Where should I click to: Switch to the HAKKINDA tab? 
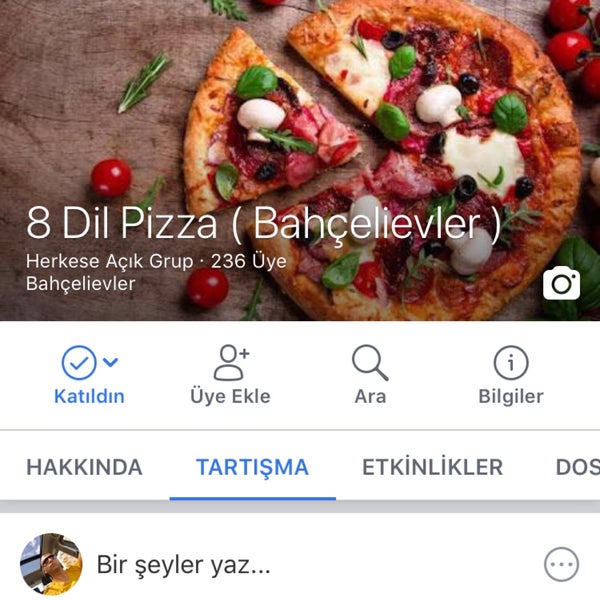click(84, 467)
